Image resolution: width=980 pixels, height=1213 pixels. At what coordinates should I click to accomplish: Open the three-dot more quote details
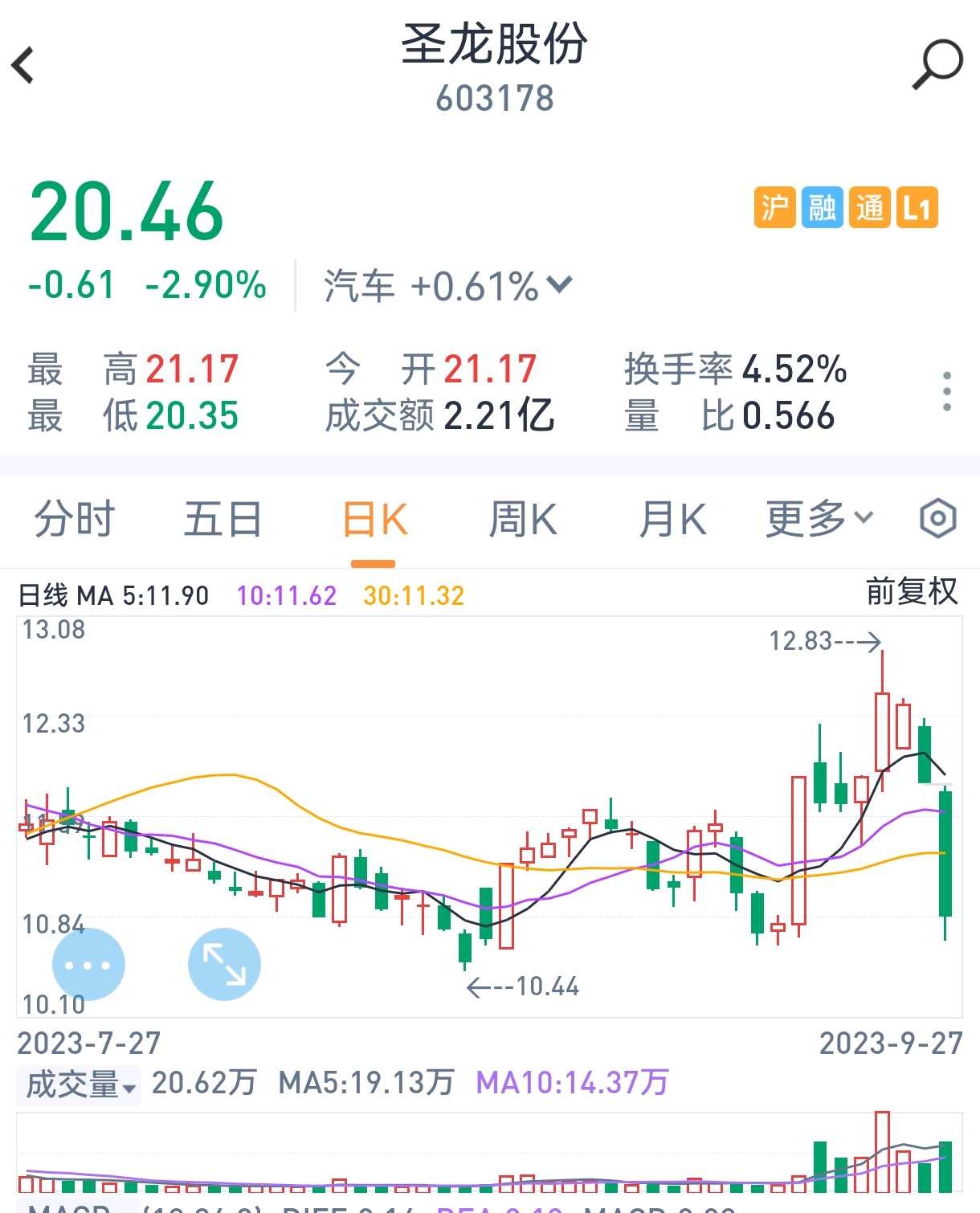click(x=947, y=392)
